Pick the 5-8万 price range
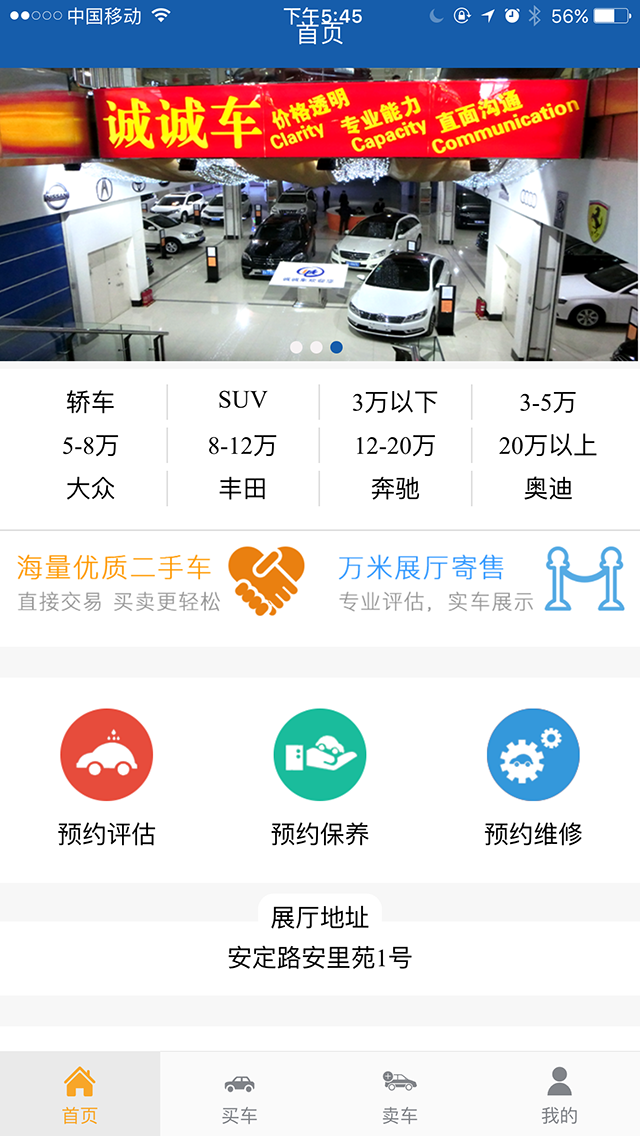 tap(90, 445)
